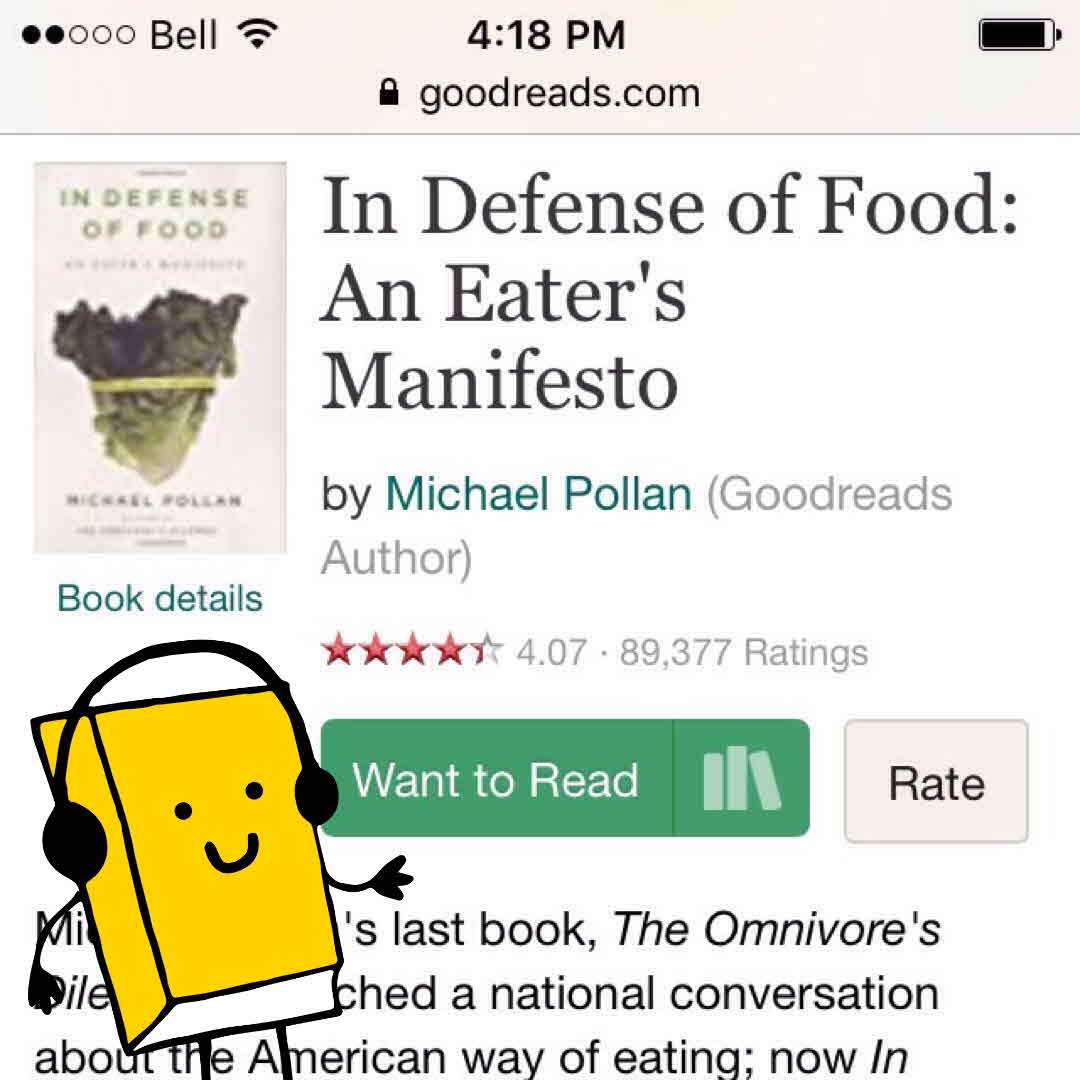Tap the goodreads.com address bar
This screenshot has height=1080, width=1080.
[540, 94]
